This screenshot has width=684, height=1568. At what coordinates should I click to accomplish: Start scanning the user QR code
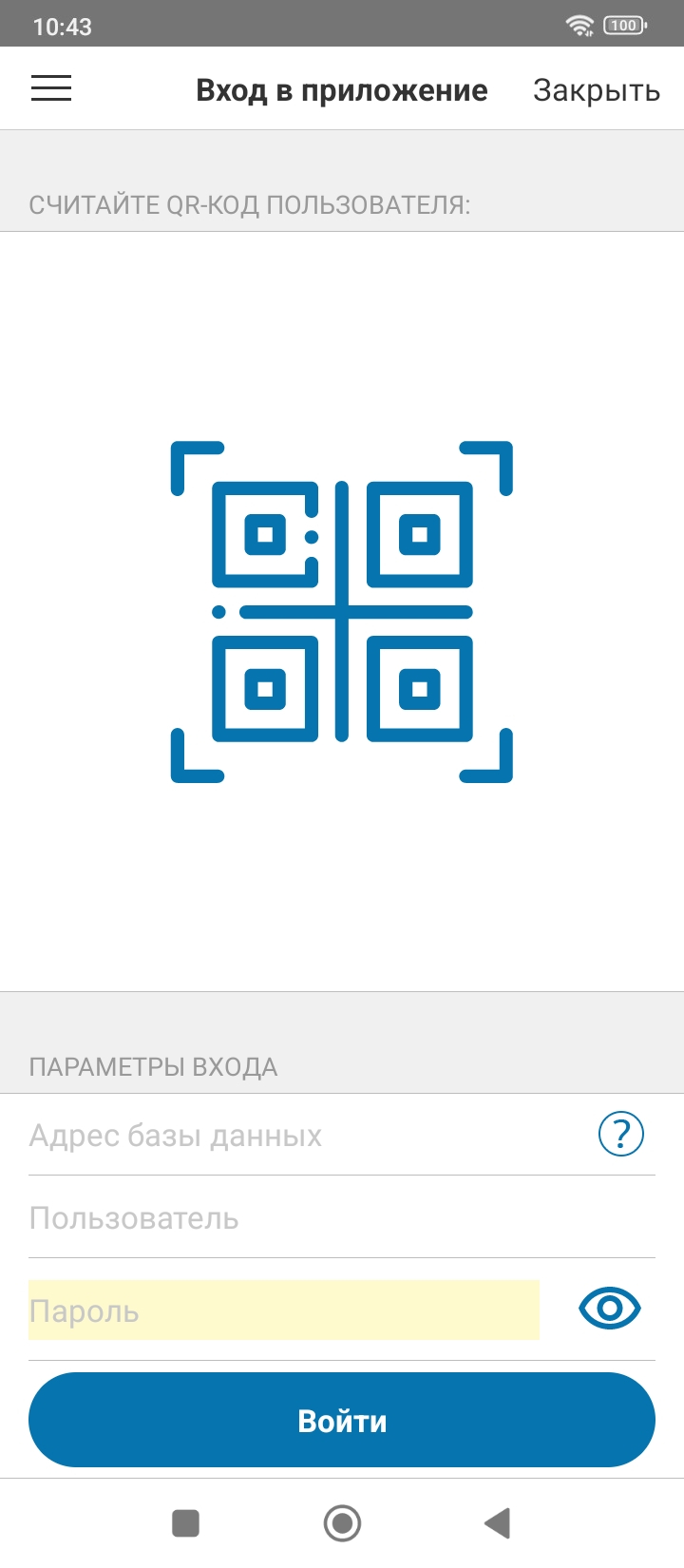pos(342,611)
